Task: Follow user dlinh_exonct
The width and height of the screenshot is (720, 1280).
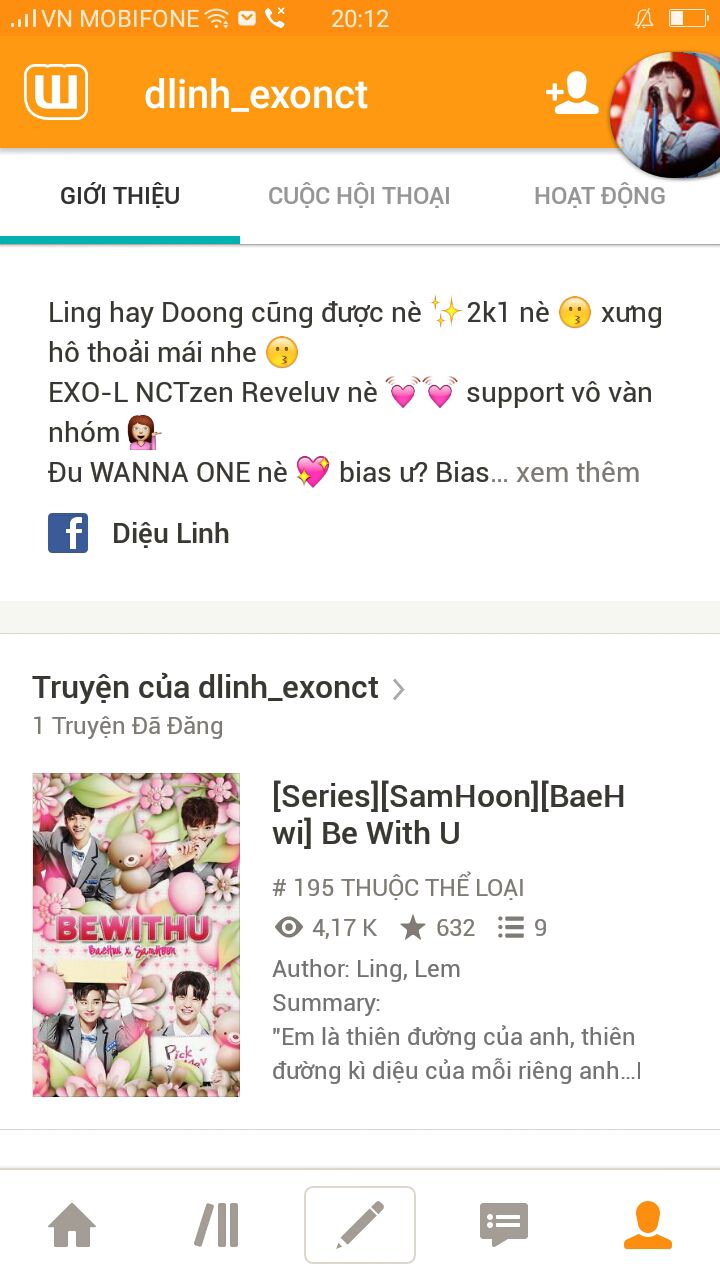Action: pyautogui.click(x=572, y=93)
